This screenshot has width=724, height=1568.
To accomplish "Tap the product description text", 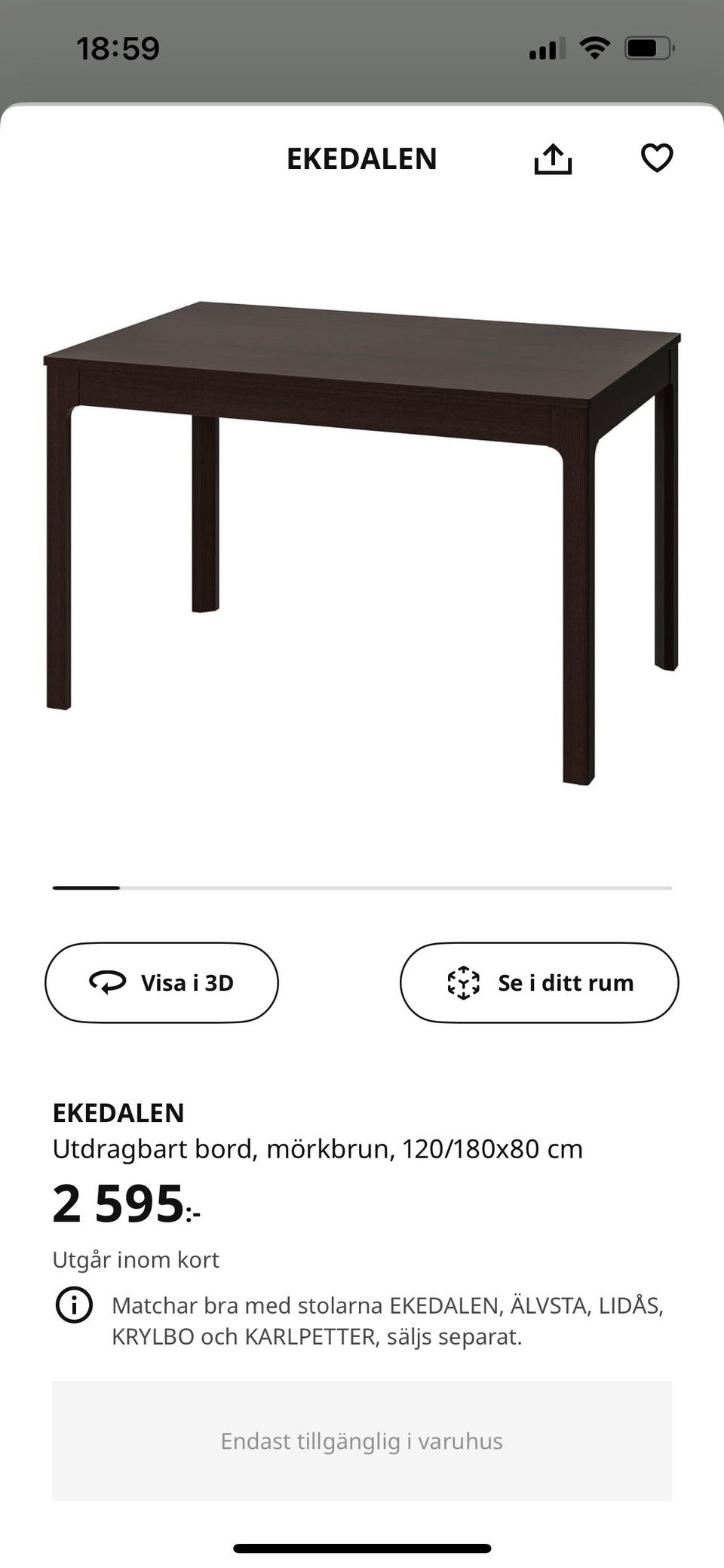I will 318,1148.
